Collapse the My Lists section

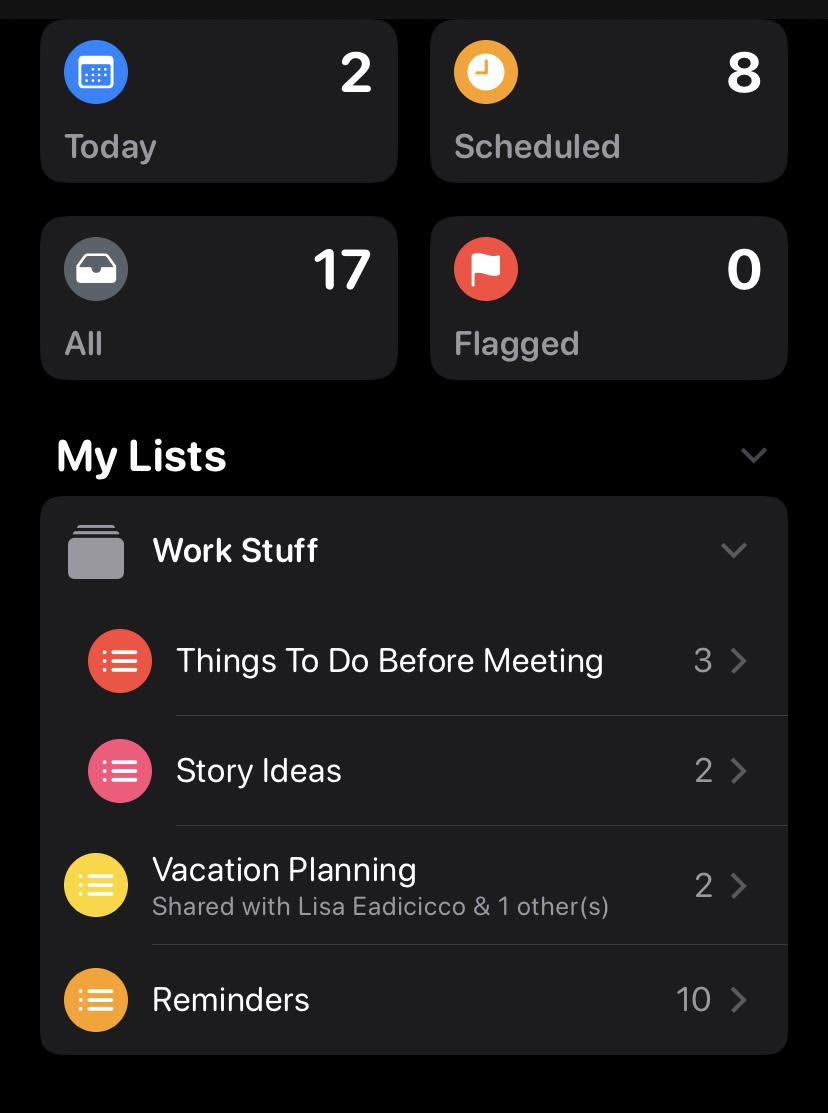point(754,455)
